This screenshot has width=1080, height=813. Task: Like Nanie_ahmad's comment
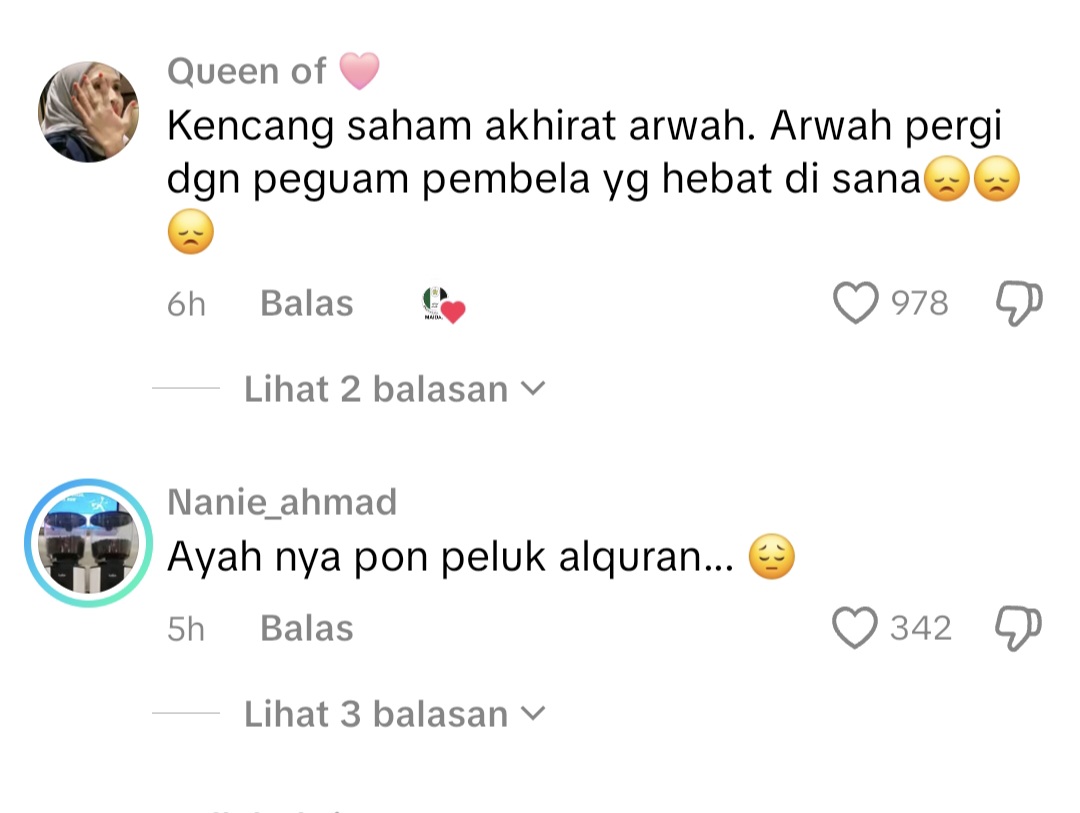(855, 628)
